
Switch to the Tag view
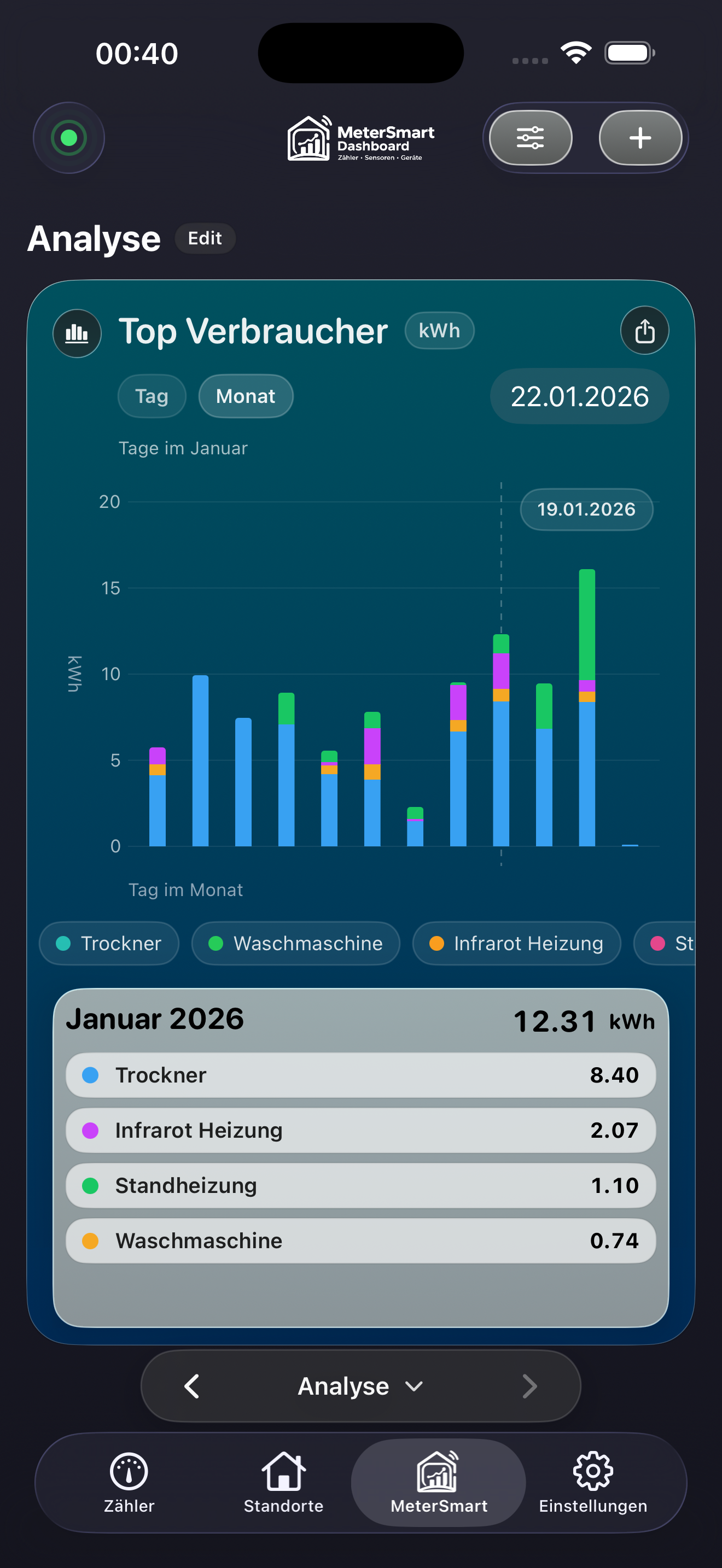[x=152, y=396]
